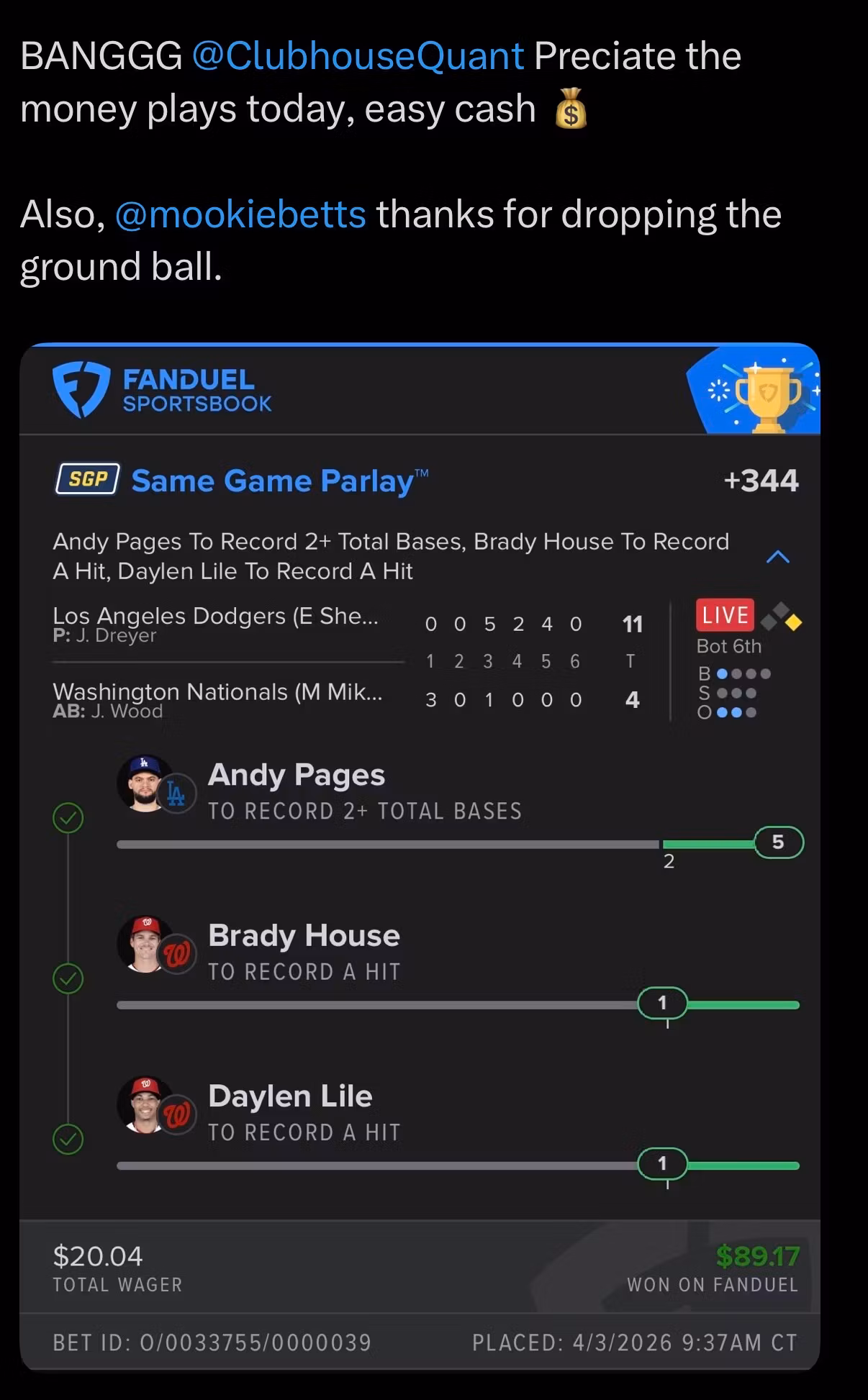Open the @ClubhouseQuant mention
868x1400 pixels.
(x=358, y=57)
